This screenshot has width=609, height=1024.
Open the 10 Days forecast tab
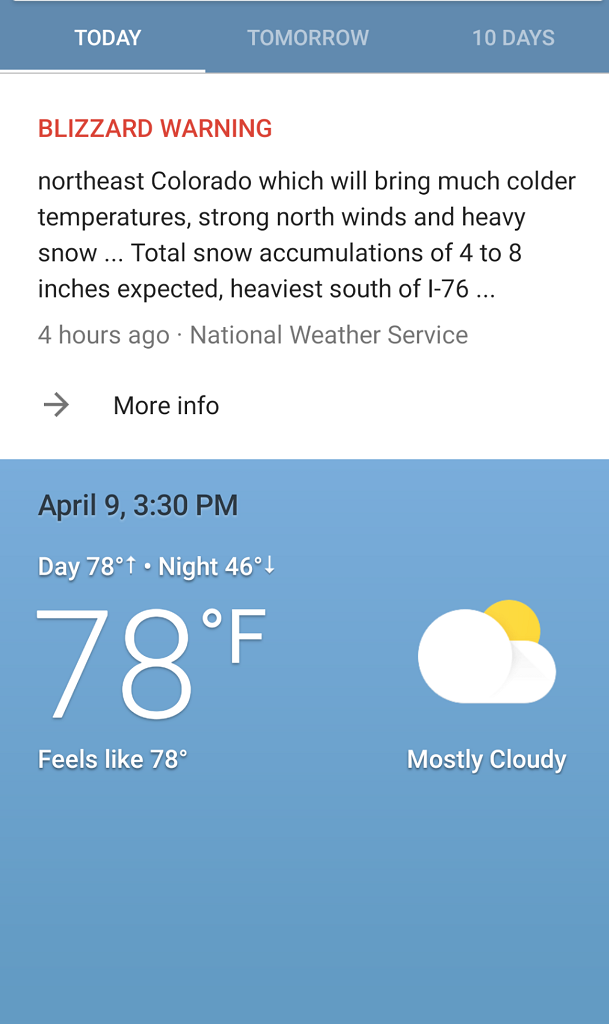tap(513, 38)
